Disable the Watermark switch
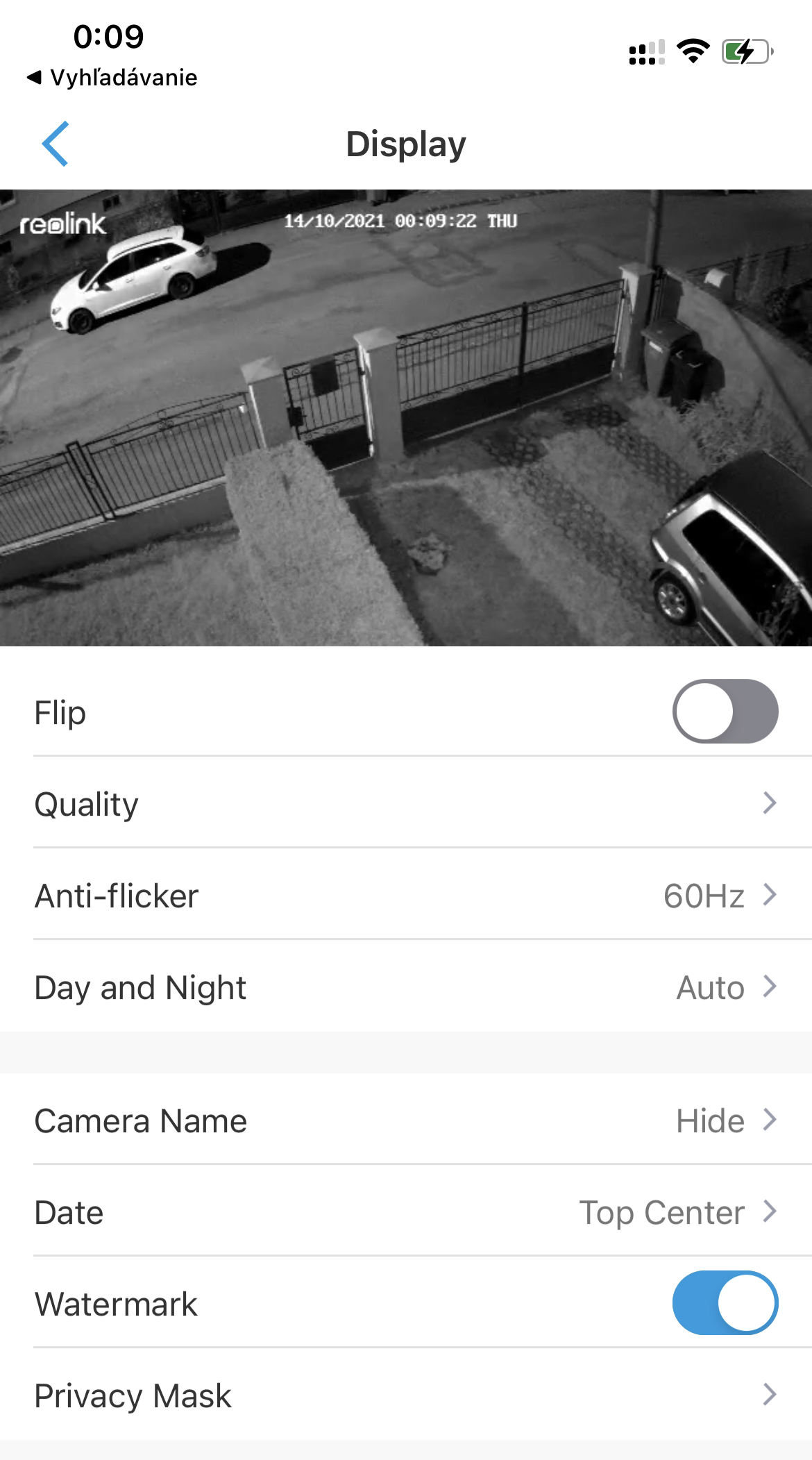 [725, 1303]
